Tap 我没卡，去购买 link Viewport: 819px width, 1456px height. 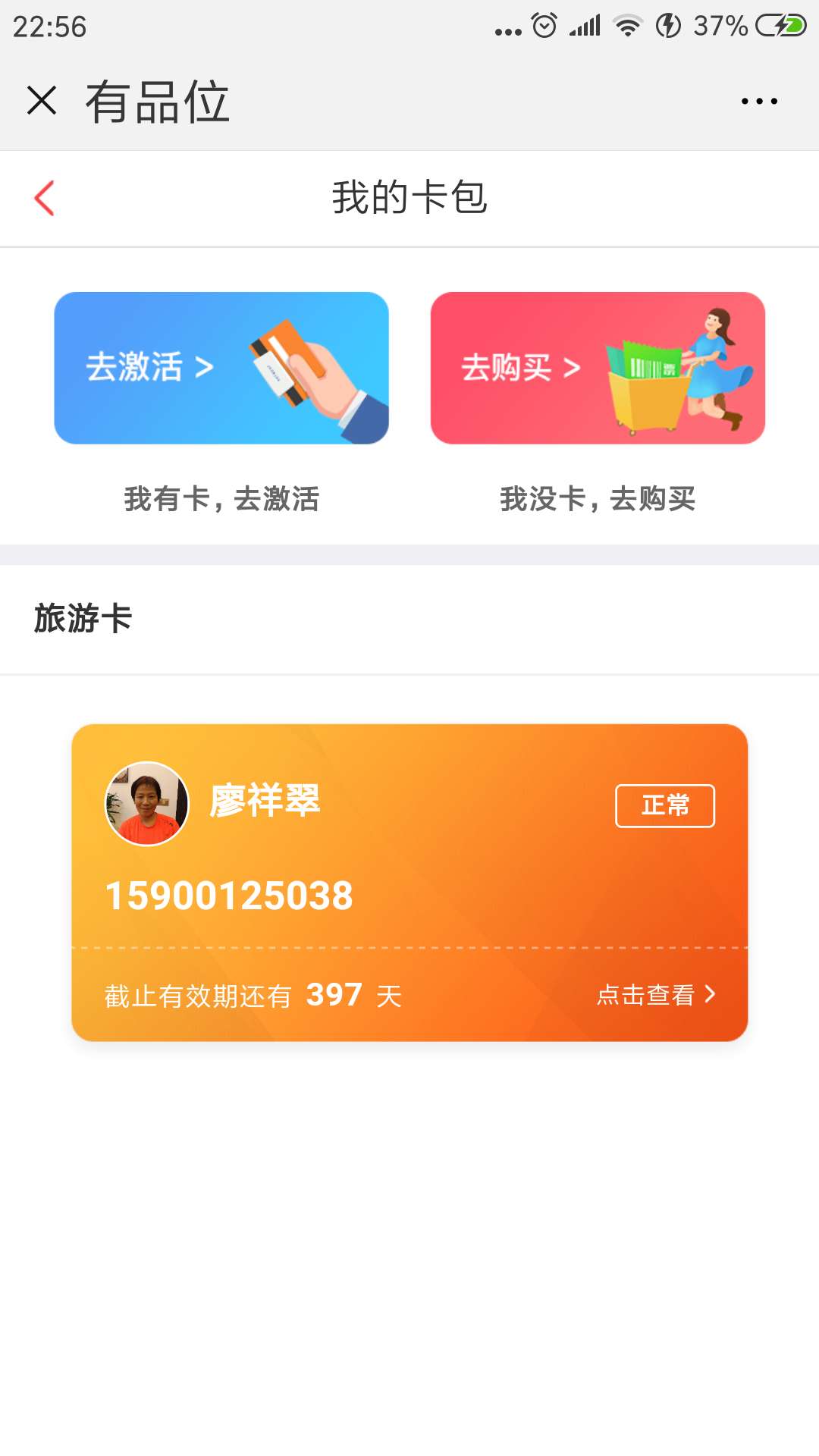[x=599, y=500]
